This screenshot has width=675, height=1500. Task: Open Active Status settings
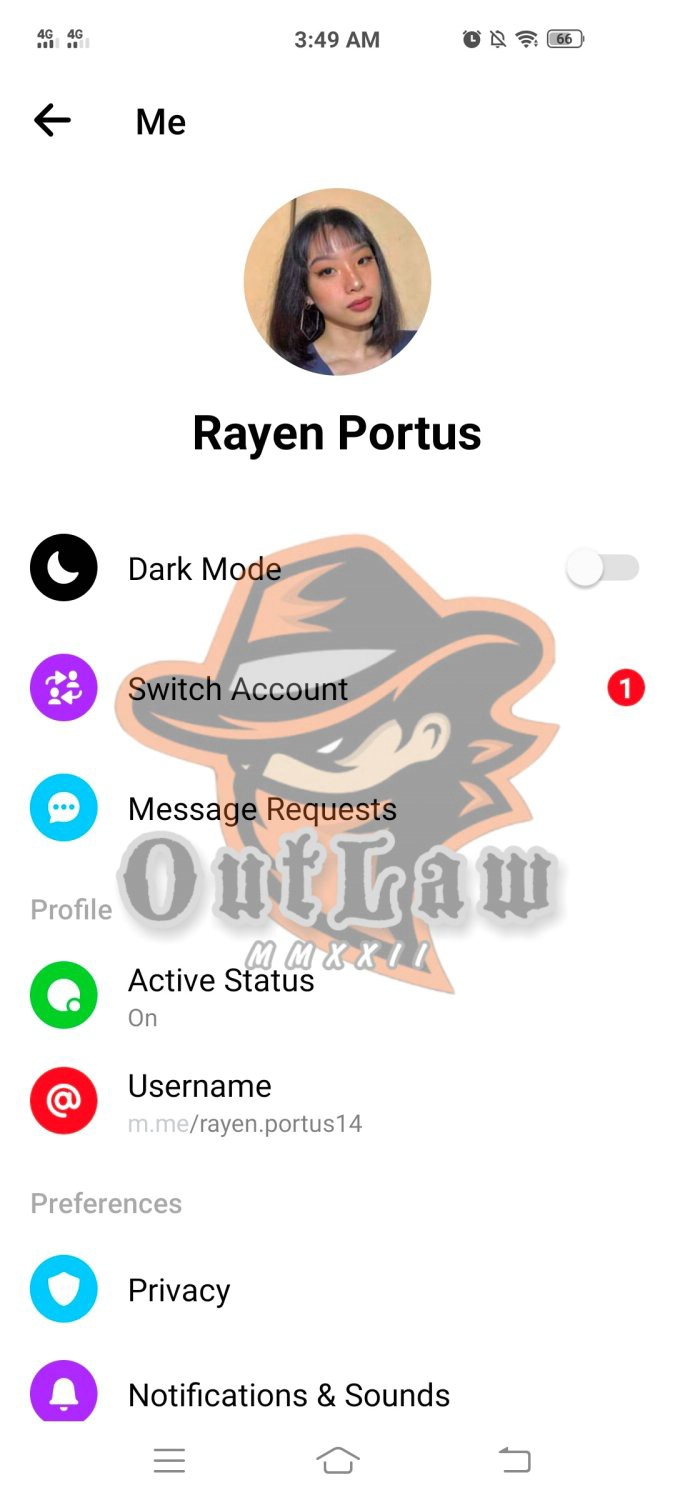(337, 995)
